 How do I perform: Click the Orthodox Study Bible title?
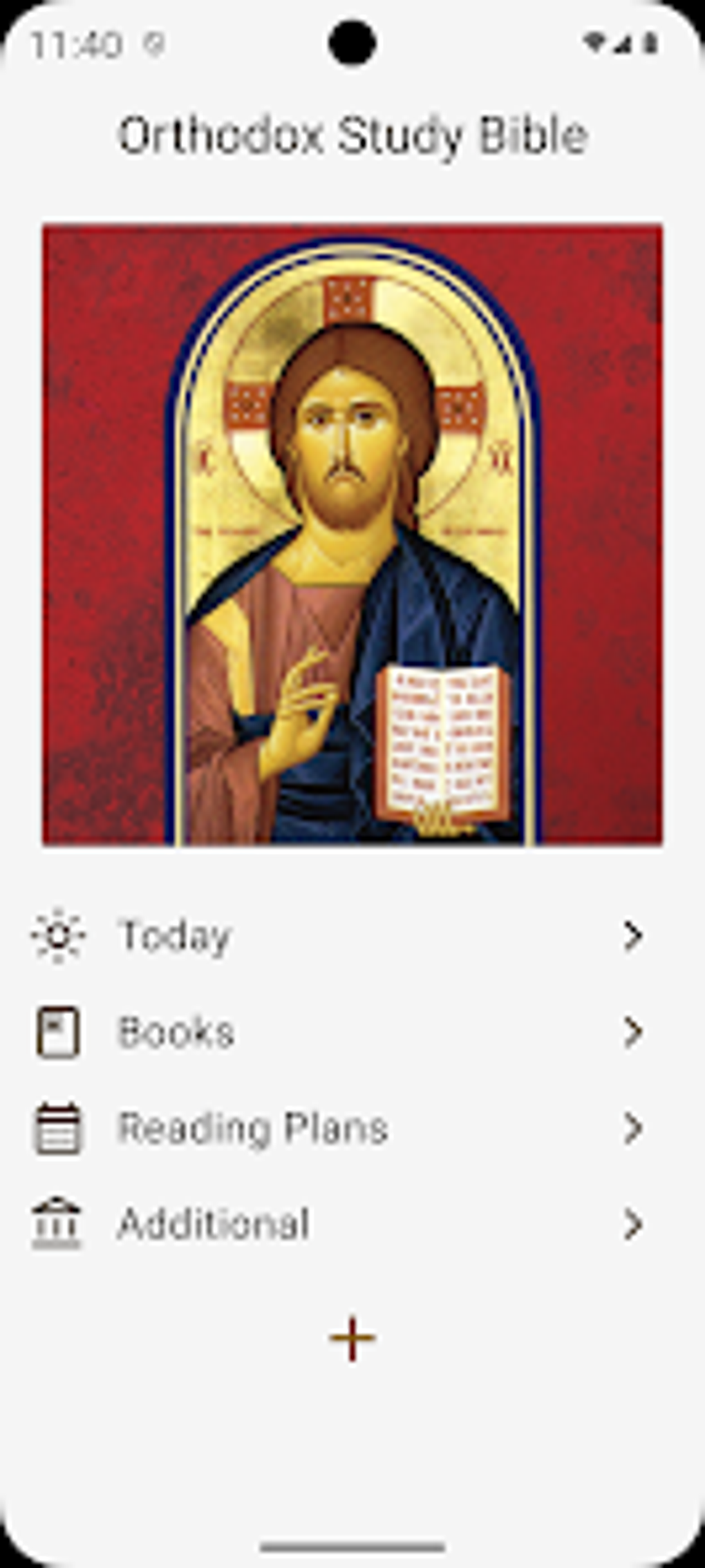(x=352, y=136)
